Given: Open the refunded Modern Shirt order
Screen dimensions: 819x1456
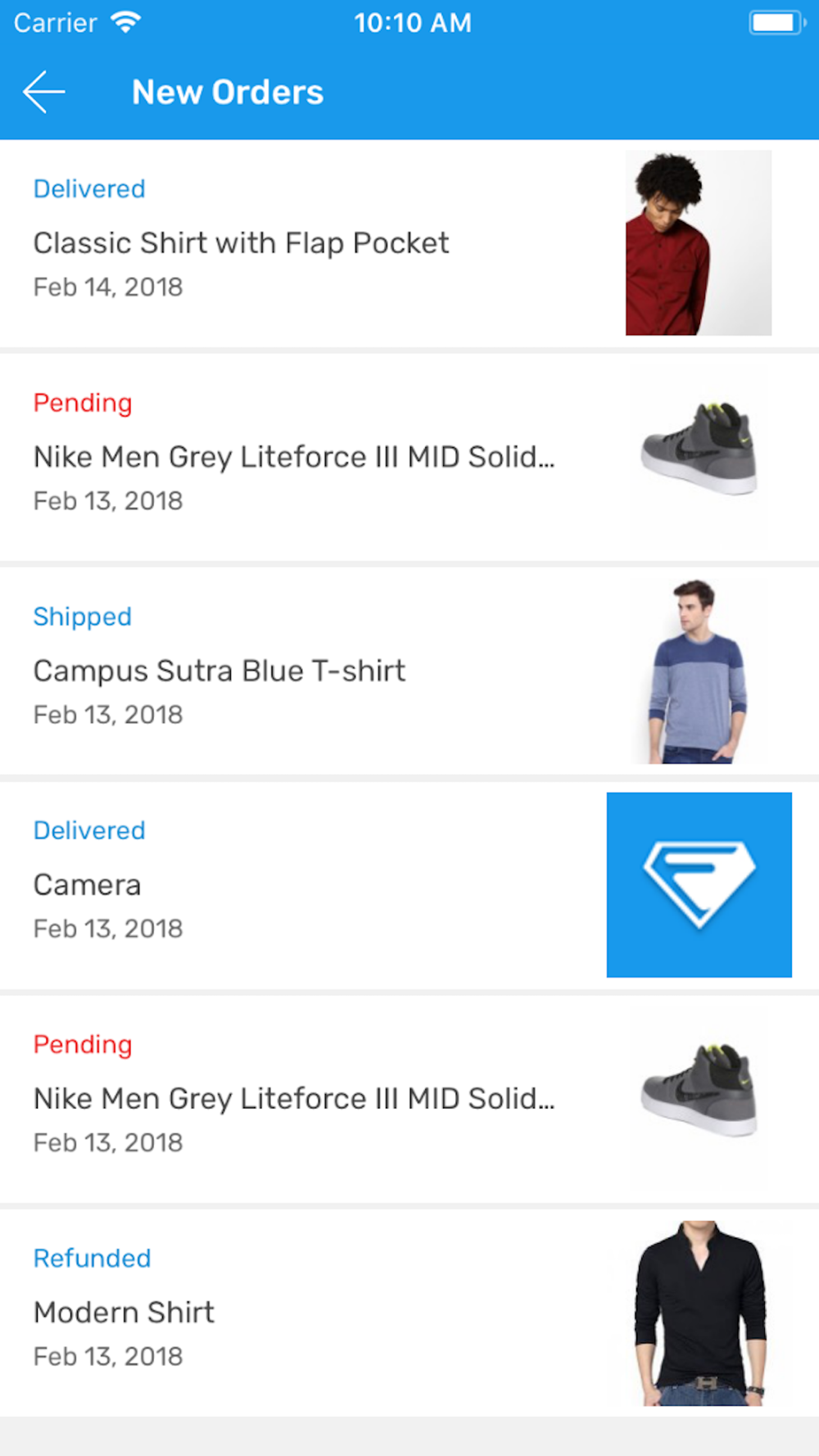Looking at the screenshot, I should point(409,1313).
